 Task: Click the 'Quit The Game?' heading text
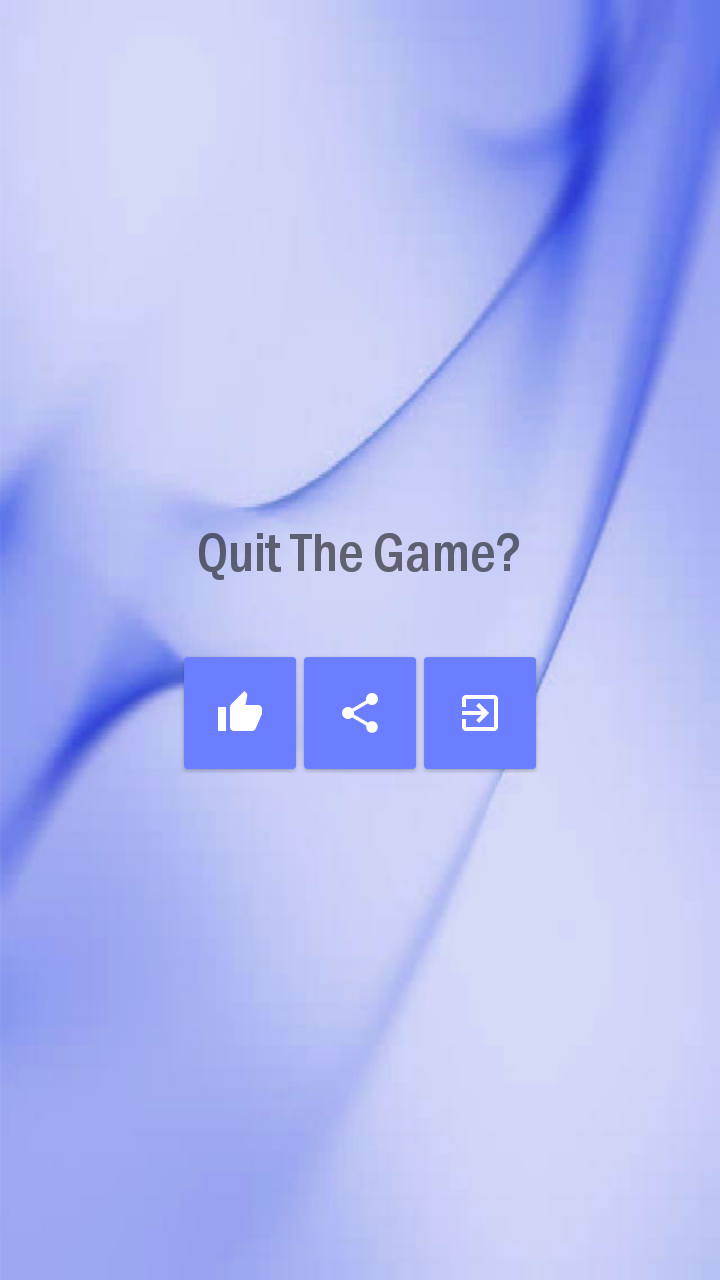tap(360, 552)
